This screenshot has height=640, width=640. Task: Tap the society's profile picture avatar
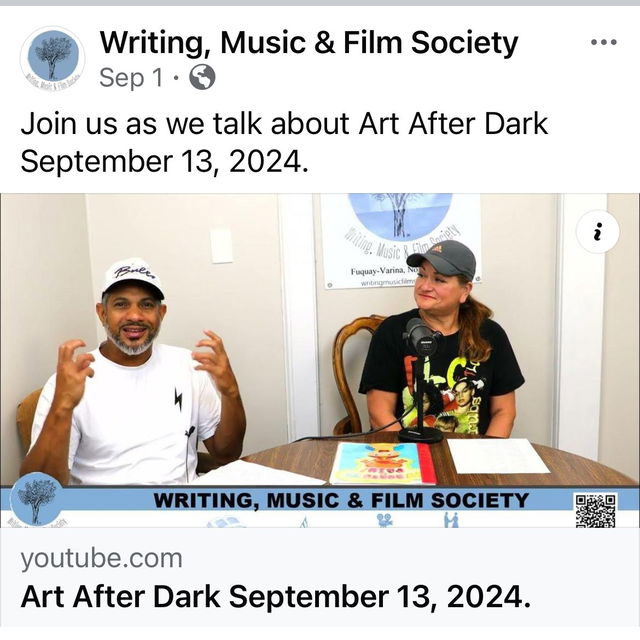tap(52, 56)
